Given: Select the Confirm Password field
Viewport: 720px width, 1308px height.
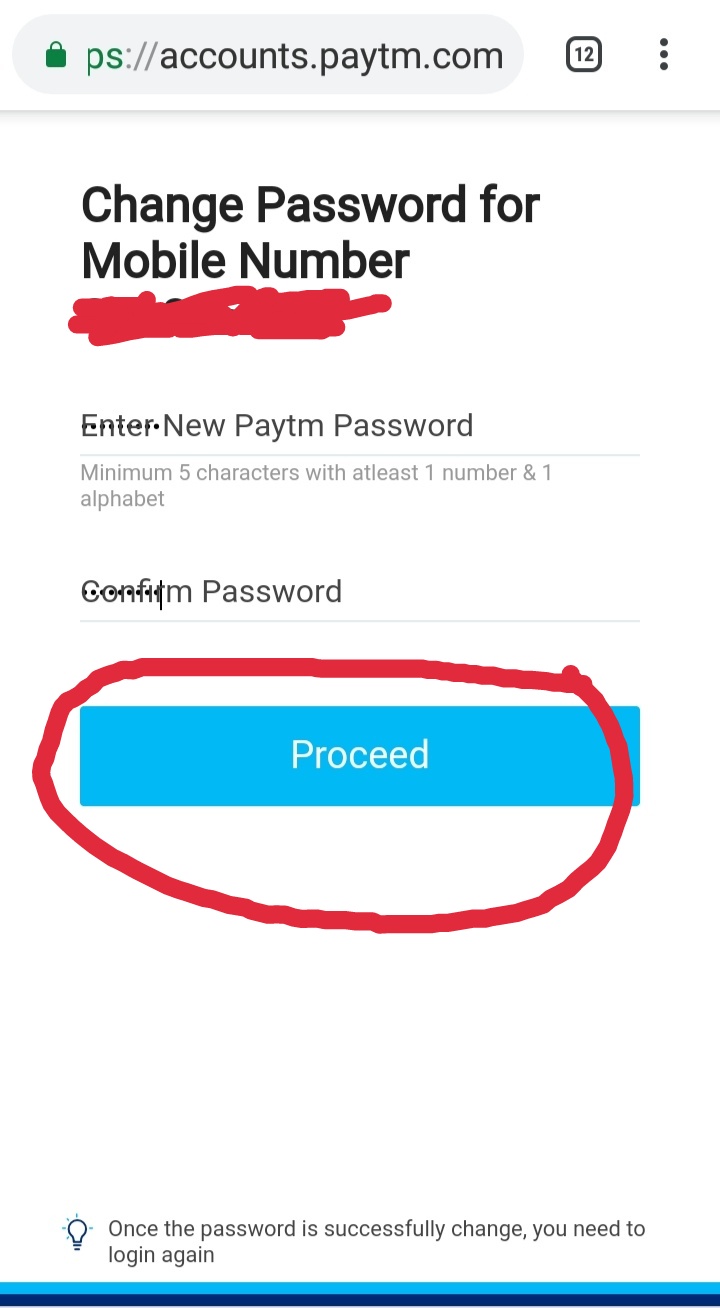Looking at the screenshot, I should coord(359,592).
